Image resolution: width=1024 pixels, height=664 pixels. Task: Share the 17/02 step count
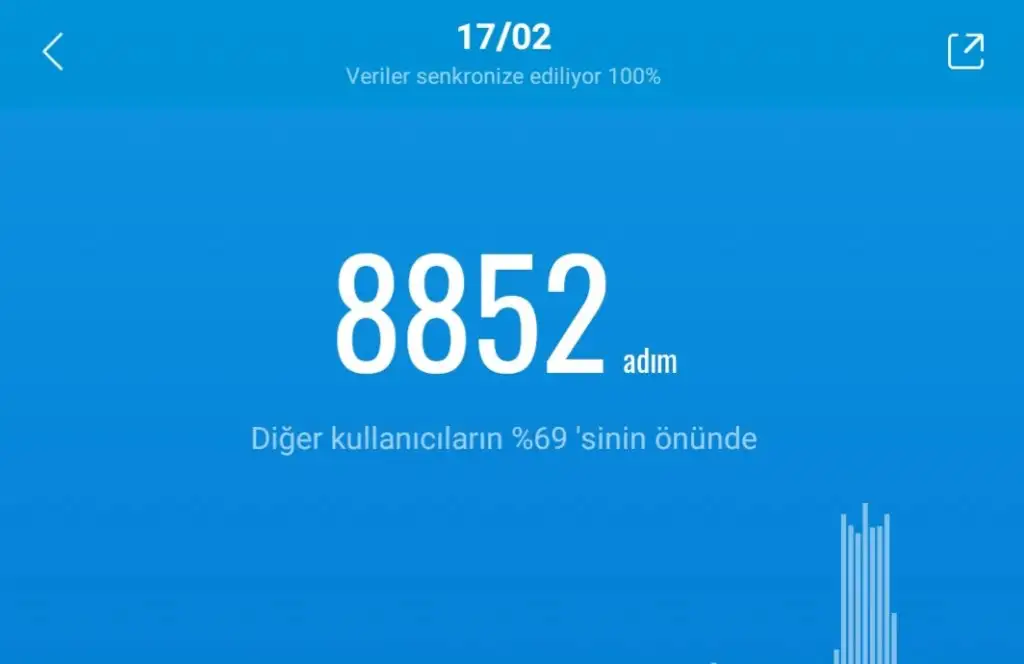coord(966,51)
